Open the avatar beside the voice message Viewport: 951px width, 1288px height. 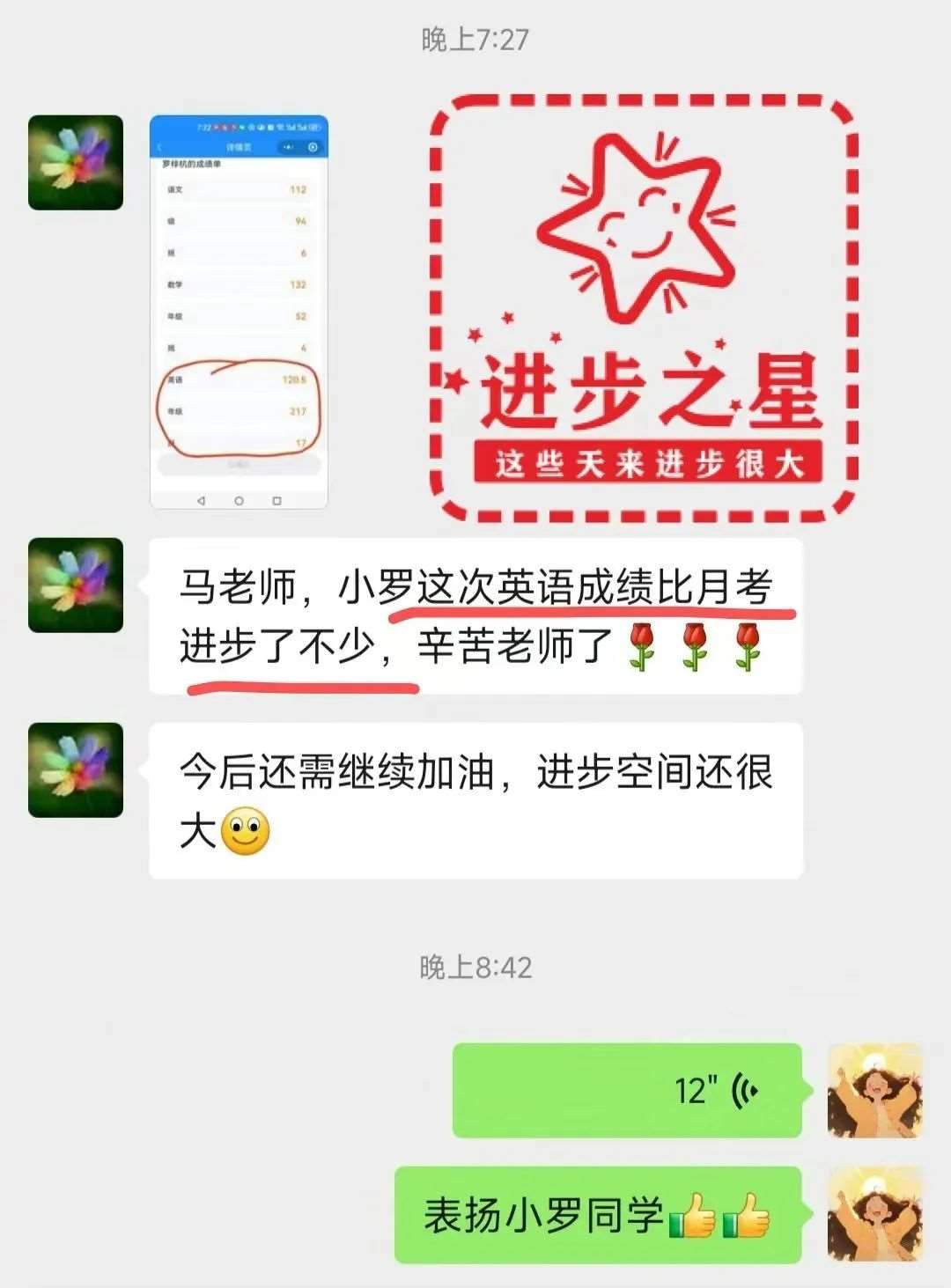[x=874, y=1090]
